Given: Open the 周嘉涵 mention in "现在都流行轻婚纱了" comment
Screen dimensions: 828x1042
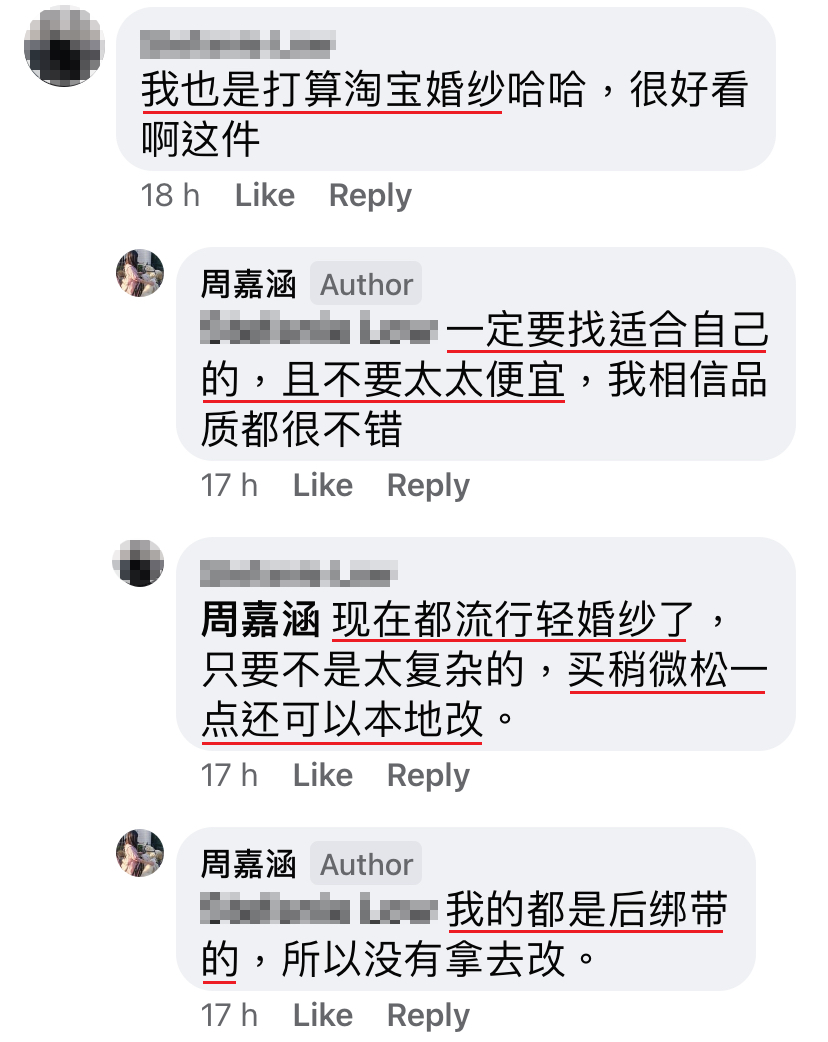Looking at the screenshot, I should [x=260, y=621].
